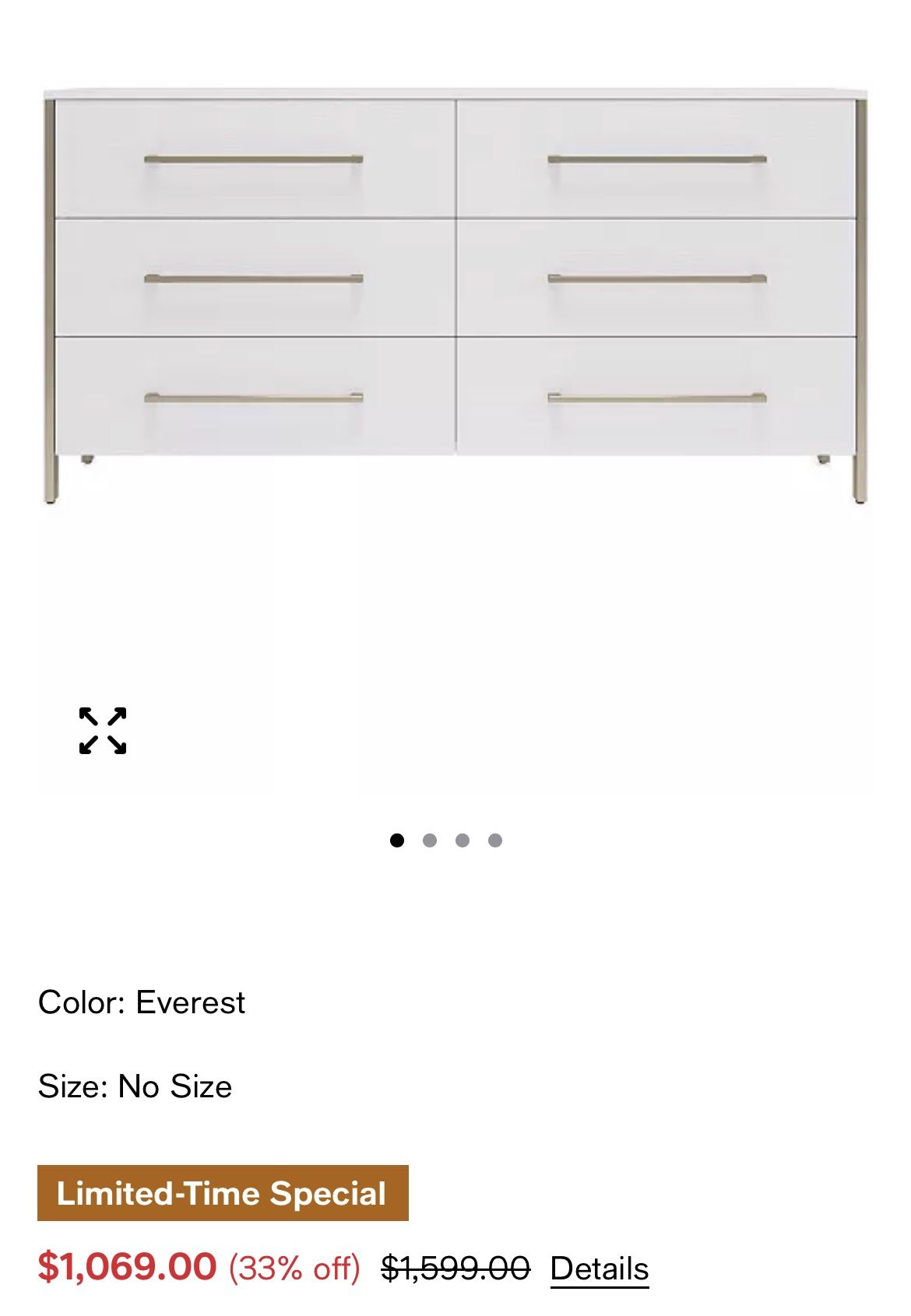Jump to the second image dot
The image size is (911, 1316).
(x=430, y=840)
